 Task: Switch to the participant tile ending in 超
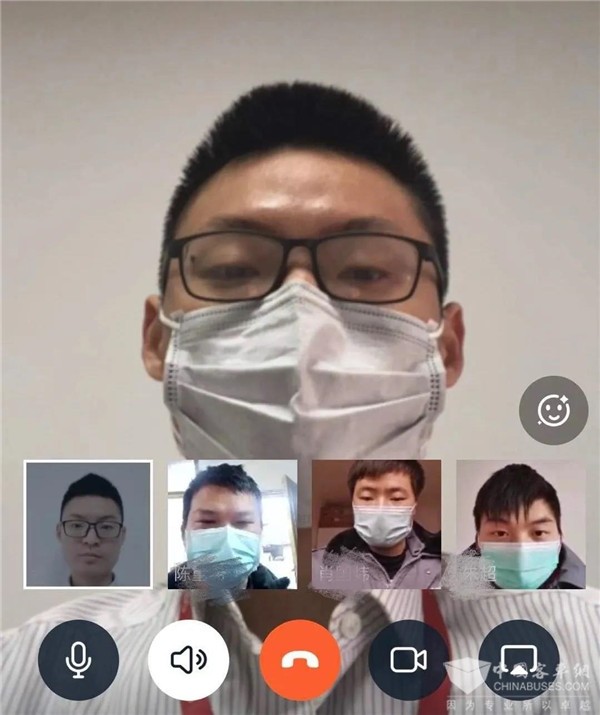[520, 524]
